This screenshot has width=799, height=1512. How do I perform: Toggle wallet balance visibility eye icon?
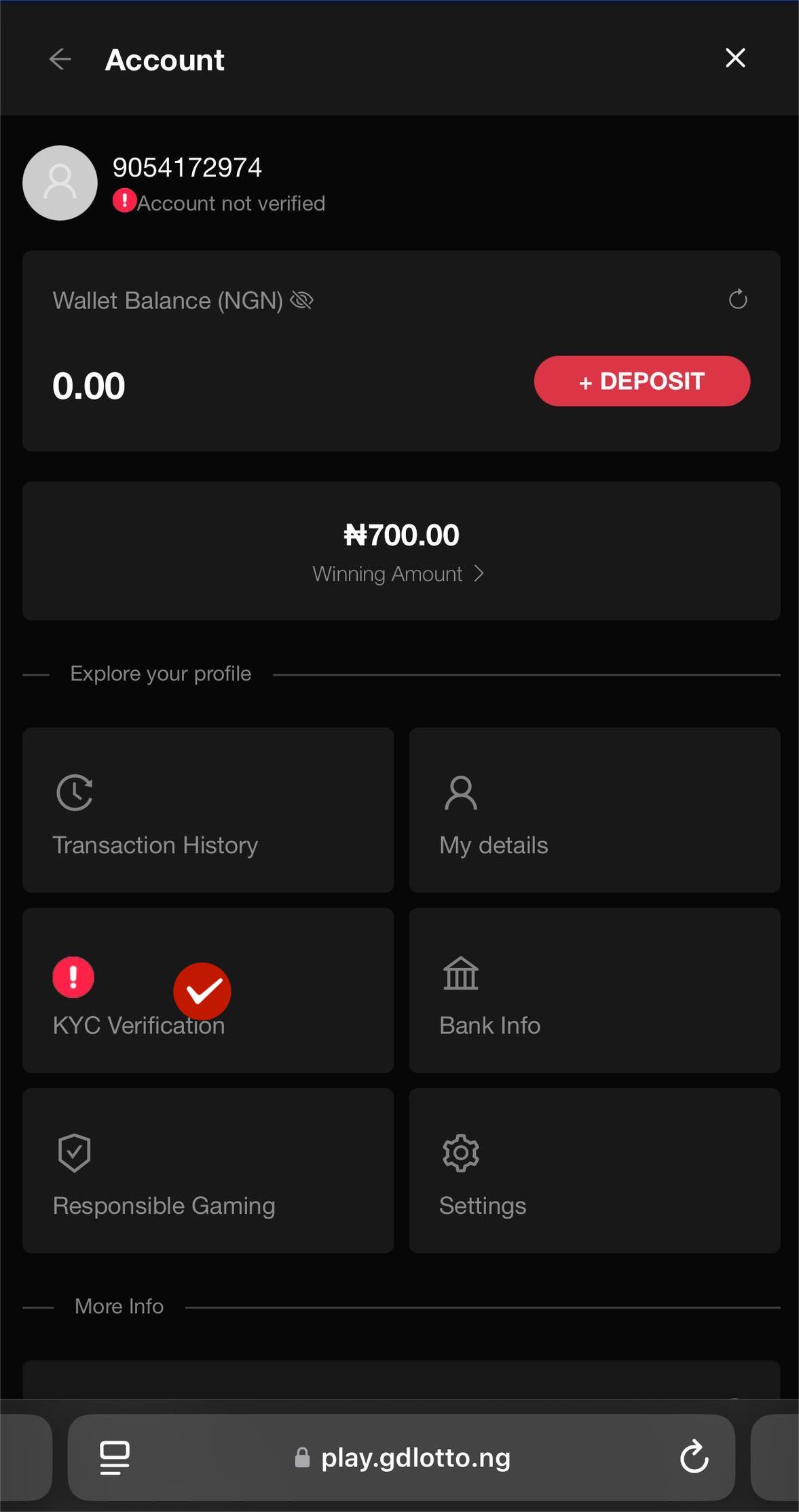pyautogui.click(x=301, y=300)
